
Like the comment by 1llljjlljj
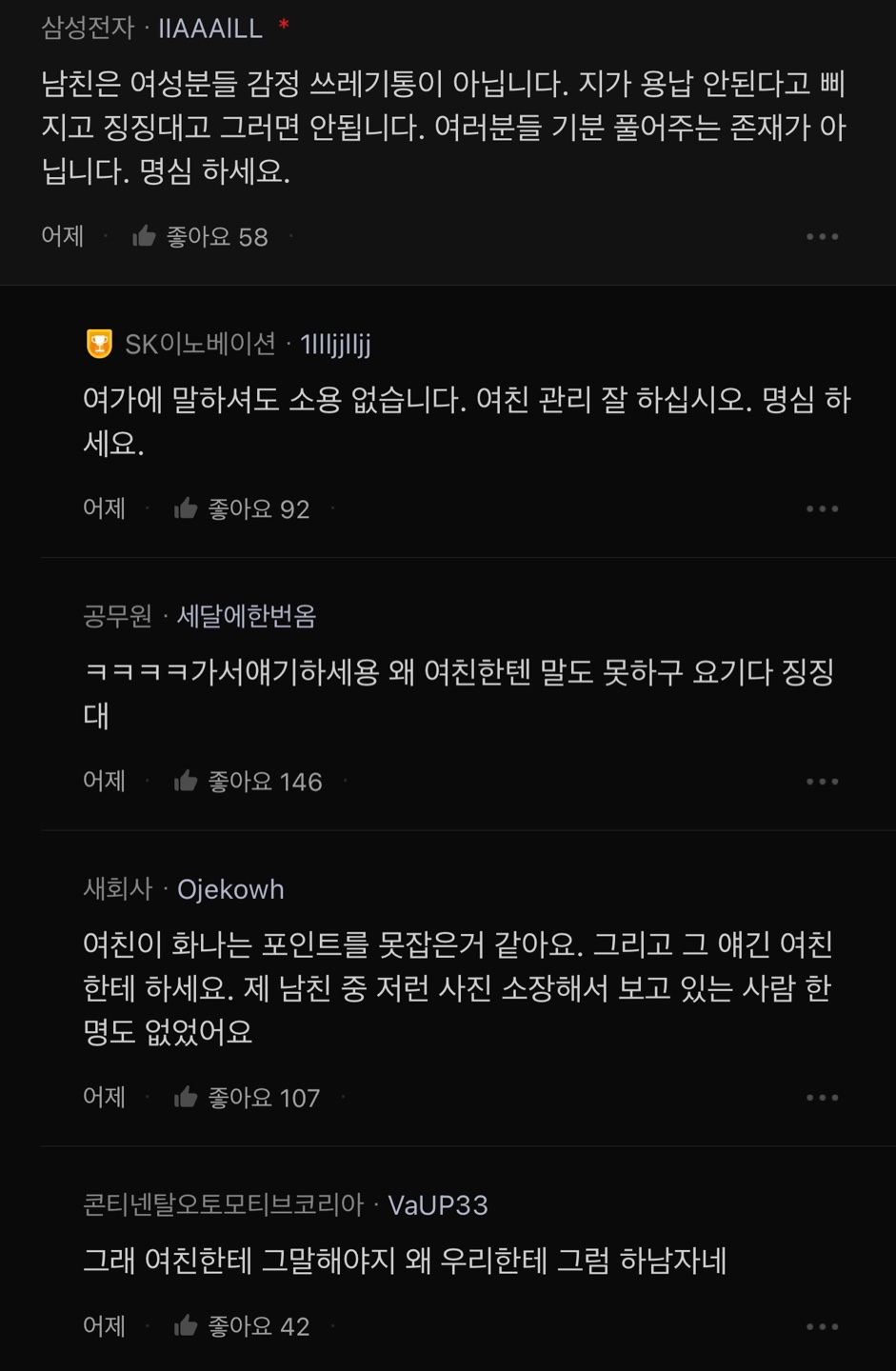187,509
